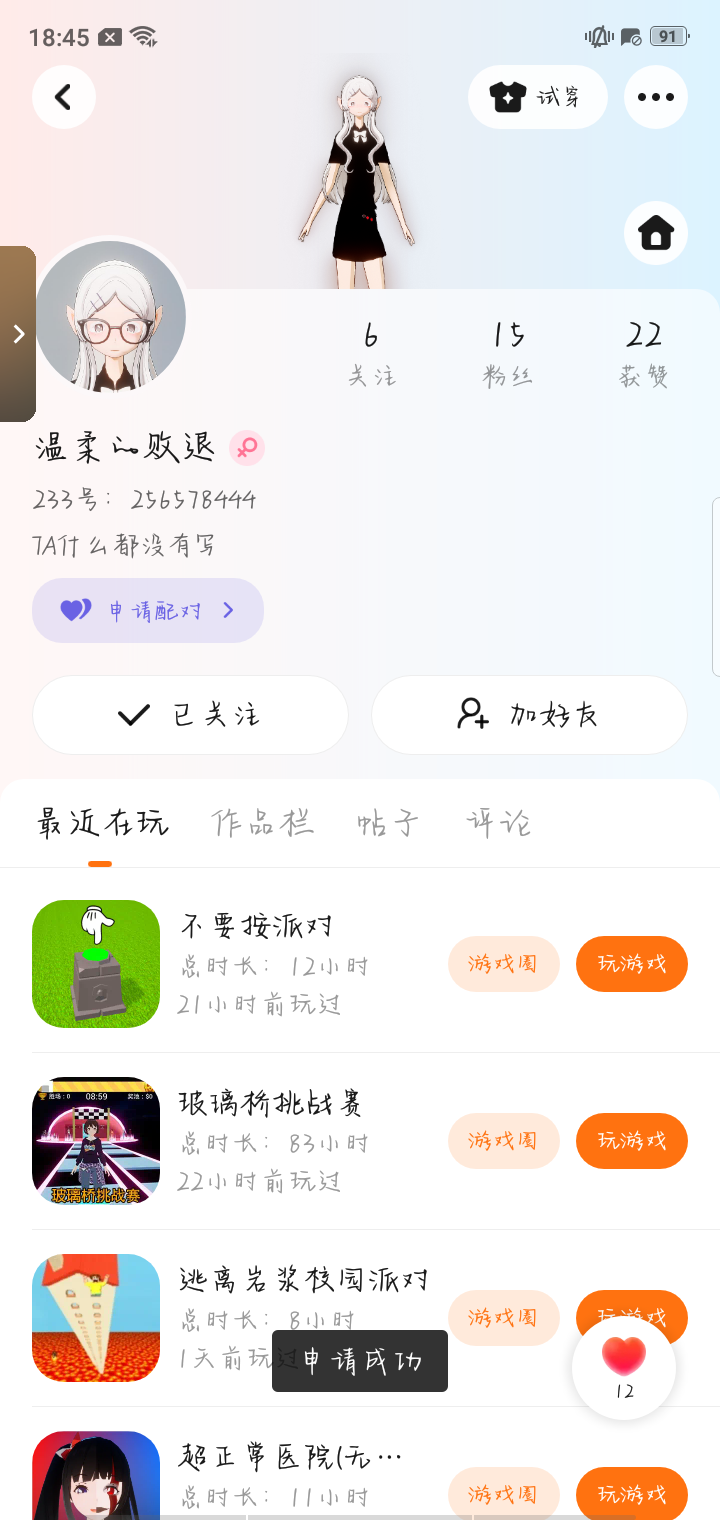Viewport: 720px width, 1520px height.
Task: Play the game 不要按派对
Action: tap(632, 964)
